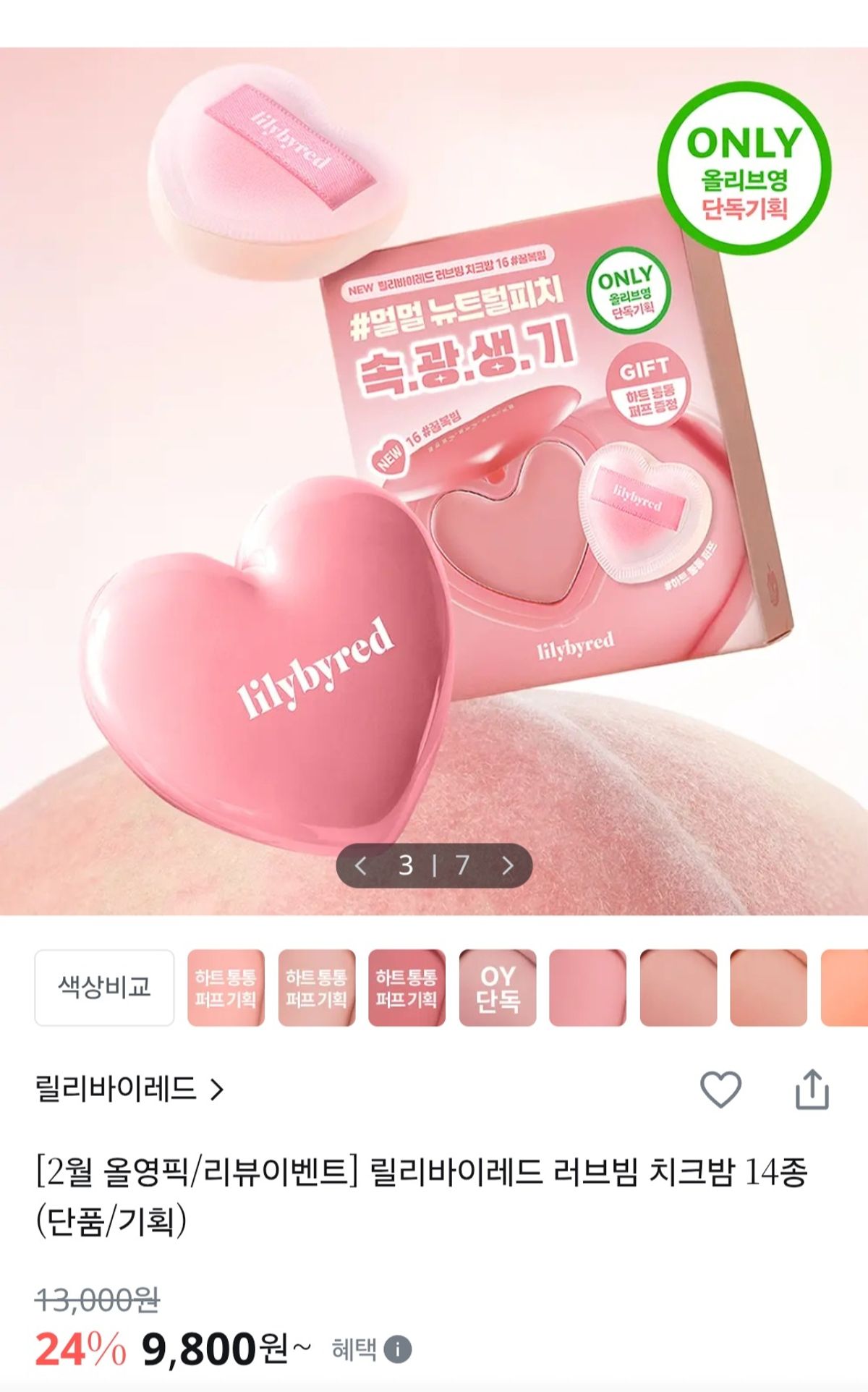This screenshot has width=868, height=1392.
Task: Open the 색상비교 color comparison
Action: (105, 988)
